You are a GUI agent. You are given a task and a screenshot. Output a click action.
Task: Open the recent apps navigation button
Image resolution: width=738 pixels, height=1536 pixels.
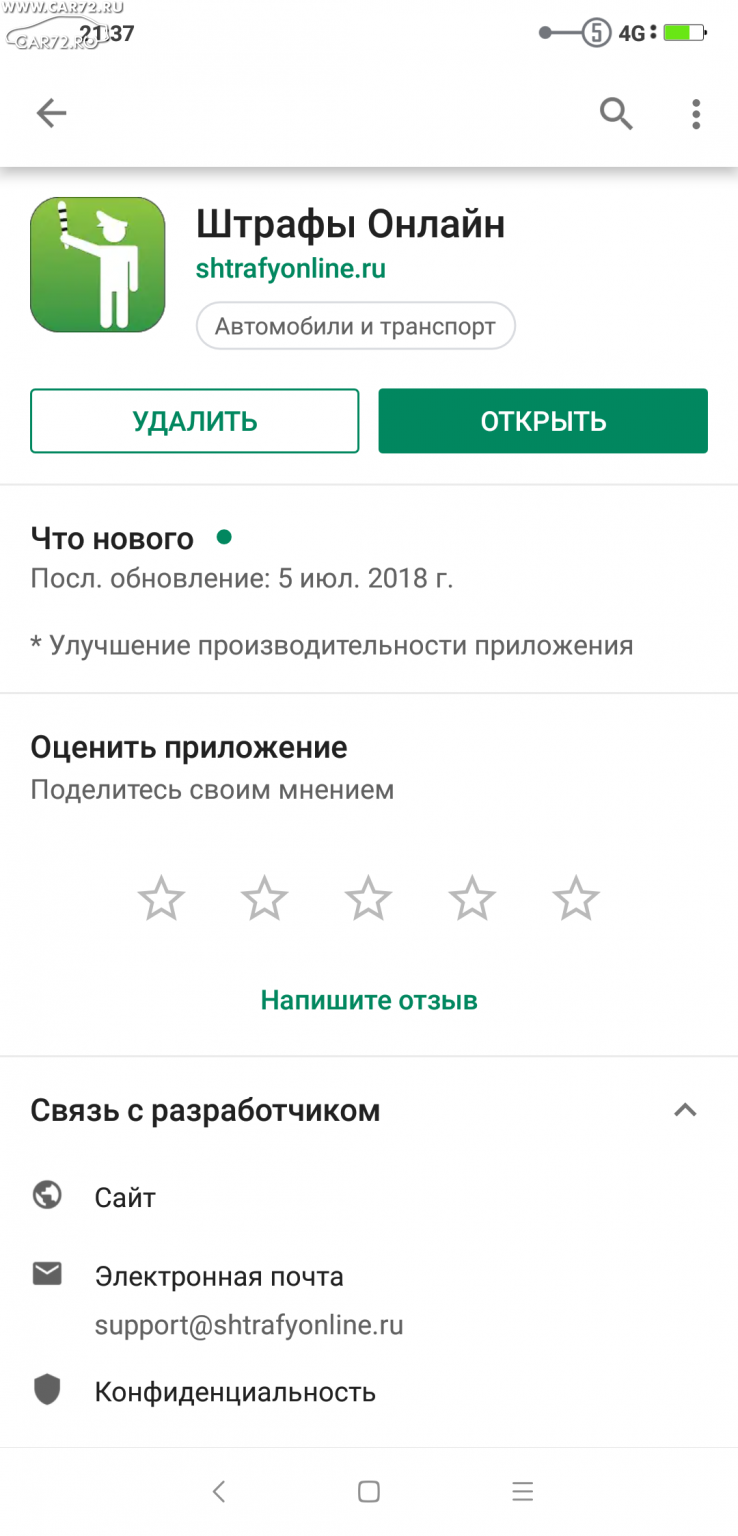click(x=522, y=1492)
